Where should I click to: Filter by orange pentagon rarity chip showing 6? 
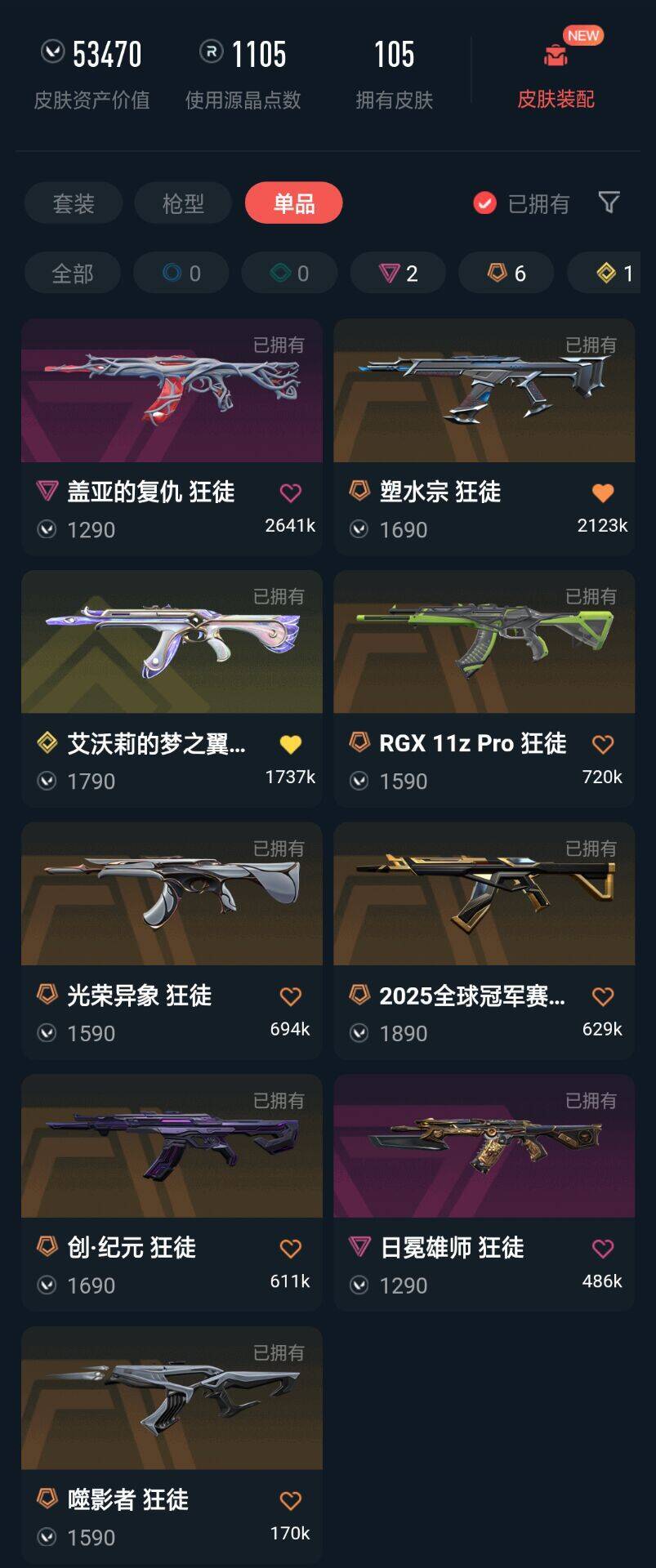pos(507,274)
